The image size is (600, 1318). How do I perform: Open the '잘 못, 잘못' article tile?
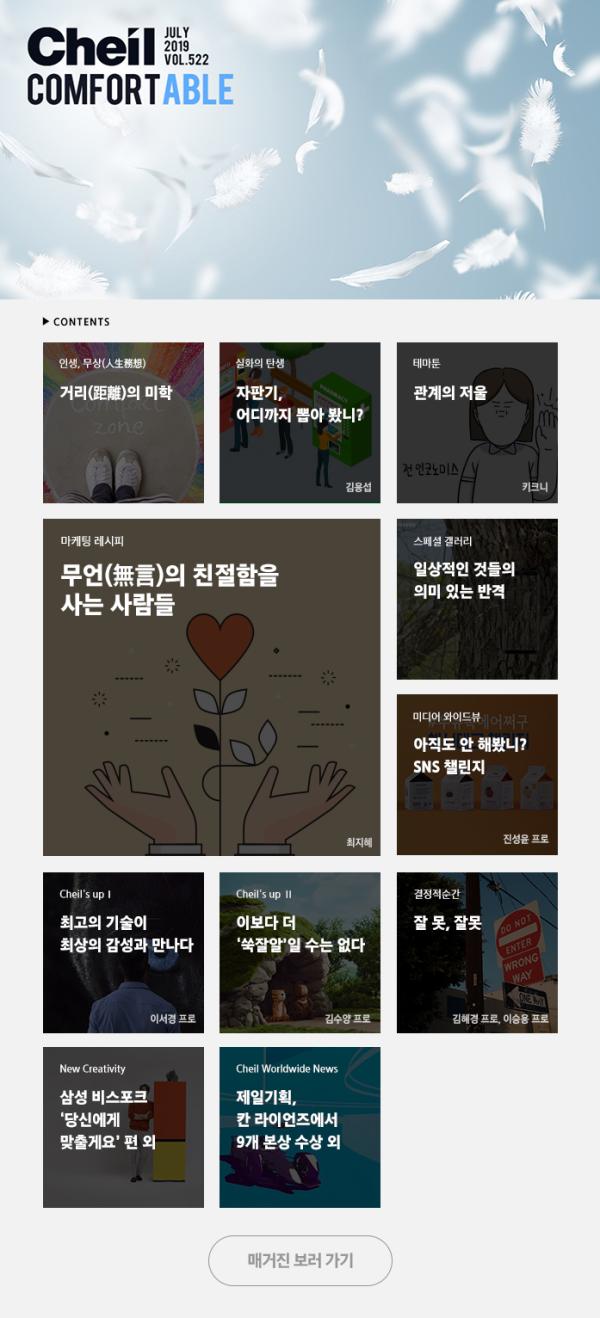click(477, 952)
